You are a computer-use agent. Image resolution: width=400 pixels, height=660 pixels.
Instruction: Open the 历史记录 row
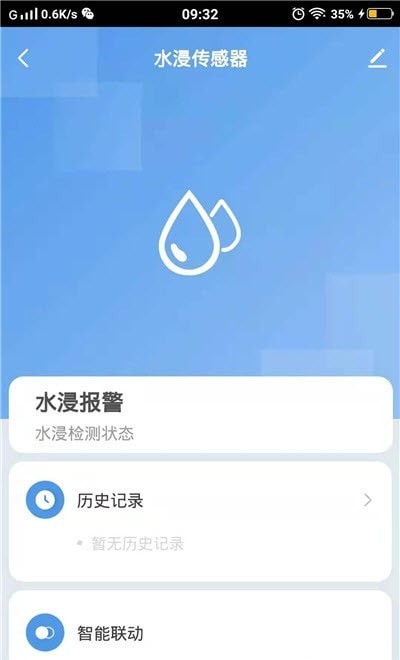(200, 500)
